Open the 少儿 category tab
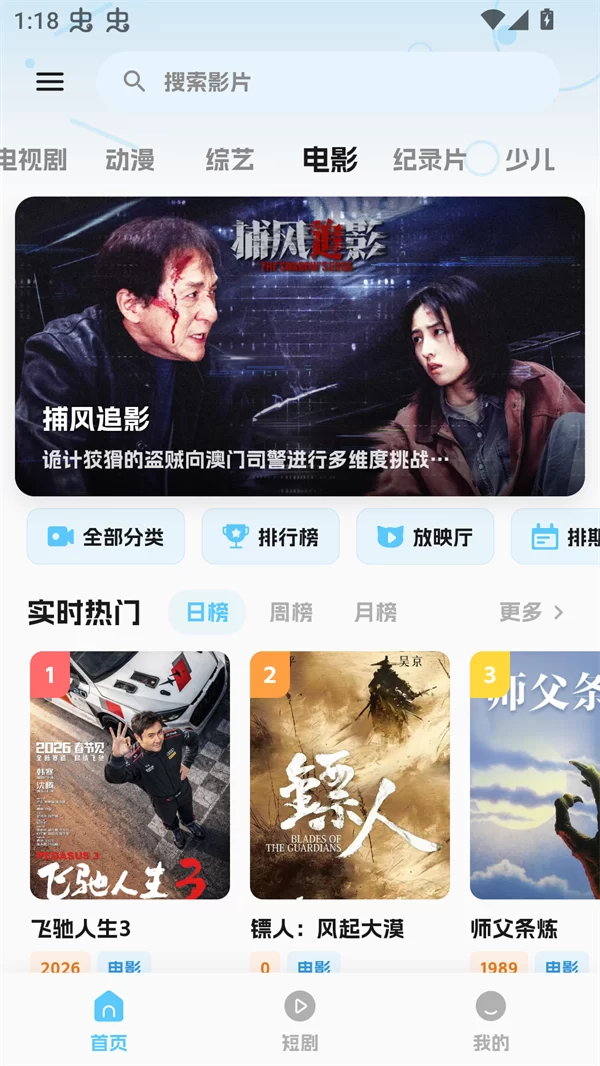 [529, 159]
